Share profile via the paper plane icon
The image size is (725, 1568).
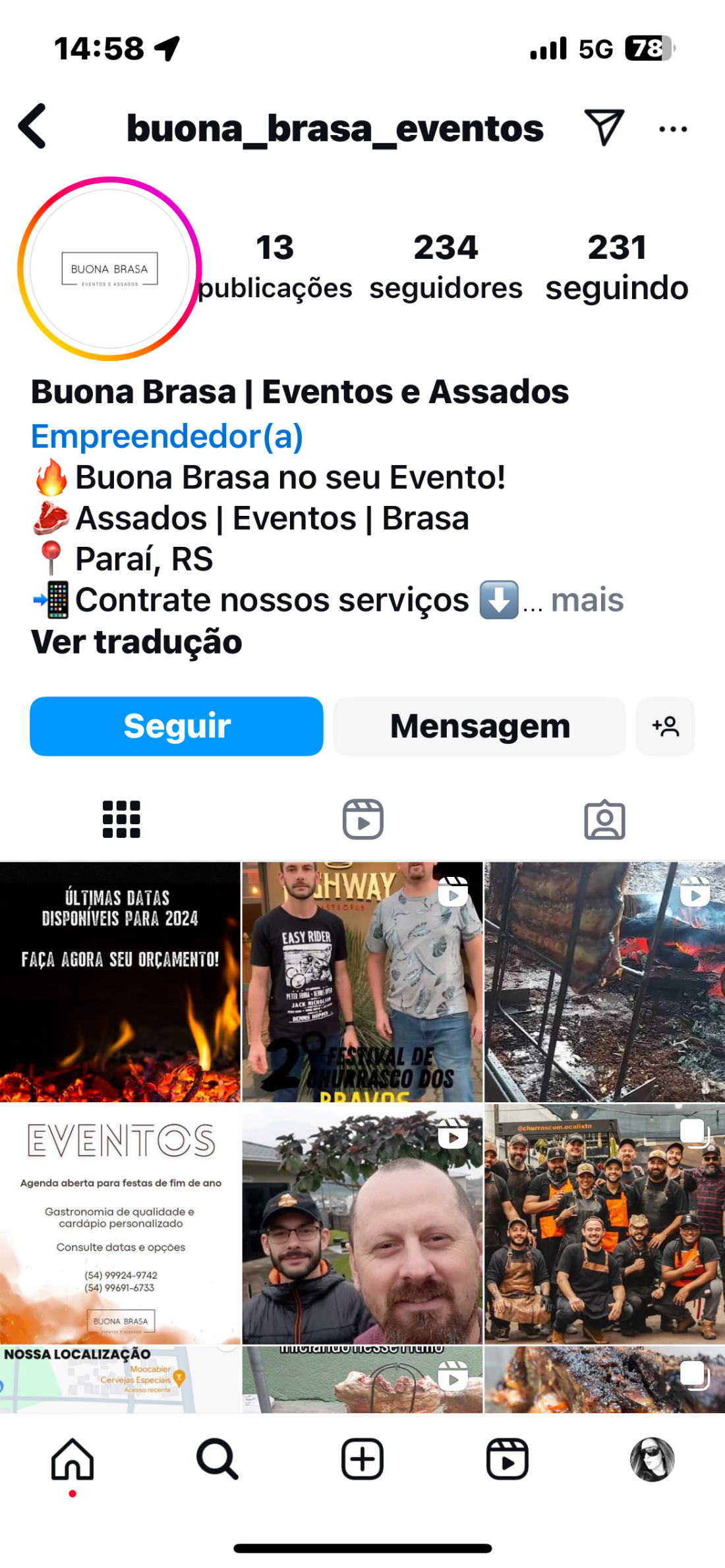click(604, 127)
